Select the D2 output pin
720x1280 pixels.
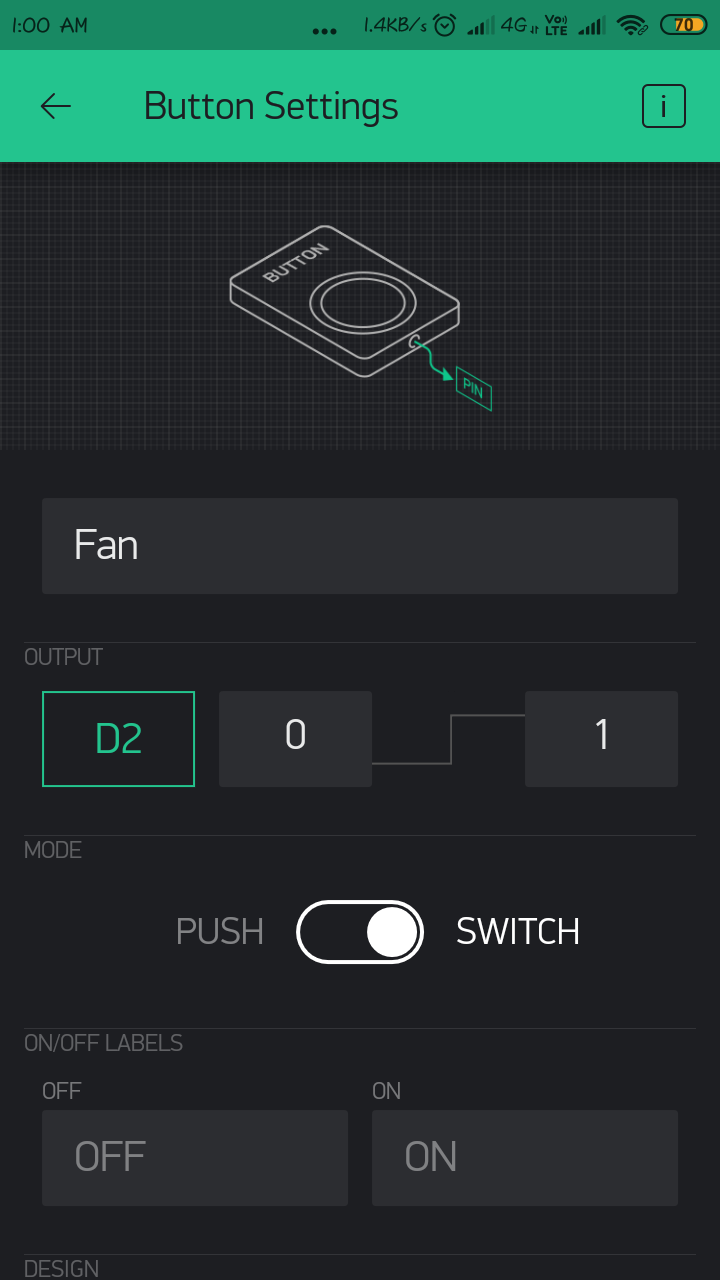pyautogui.click(x=118, y=739)
